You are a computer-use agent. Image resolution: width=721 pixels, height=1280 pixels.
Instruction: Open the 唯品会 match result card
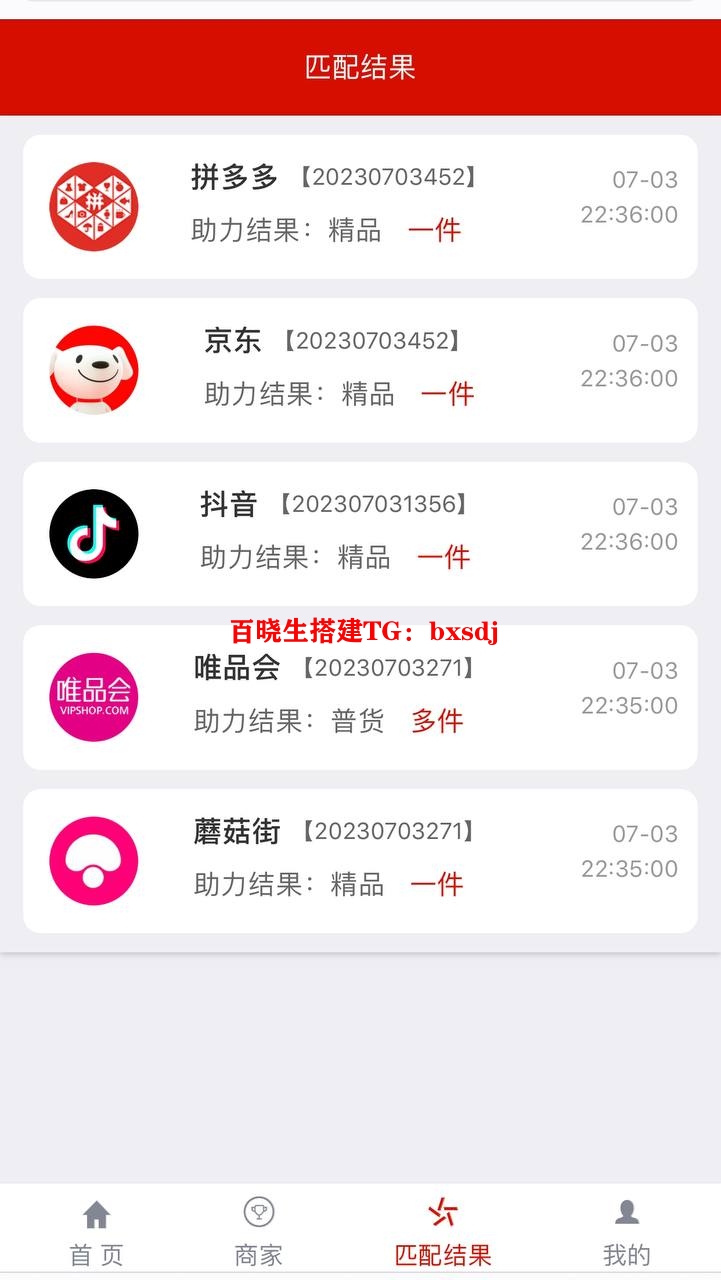(x=360, y=697)
